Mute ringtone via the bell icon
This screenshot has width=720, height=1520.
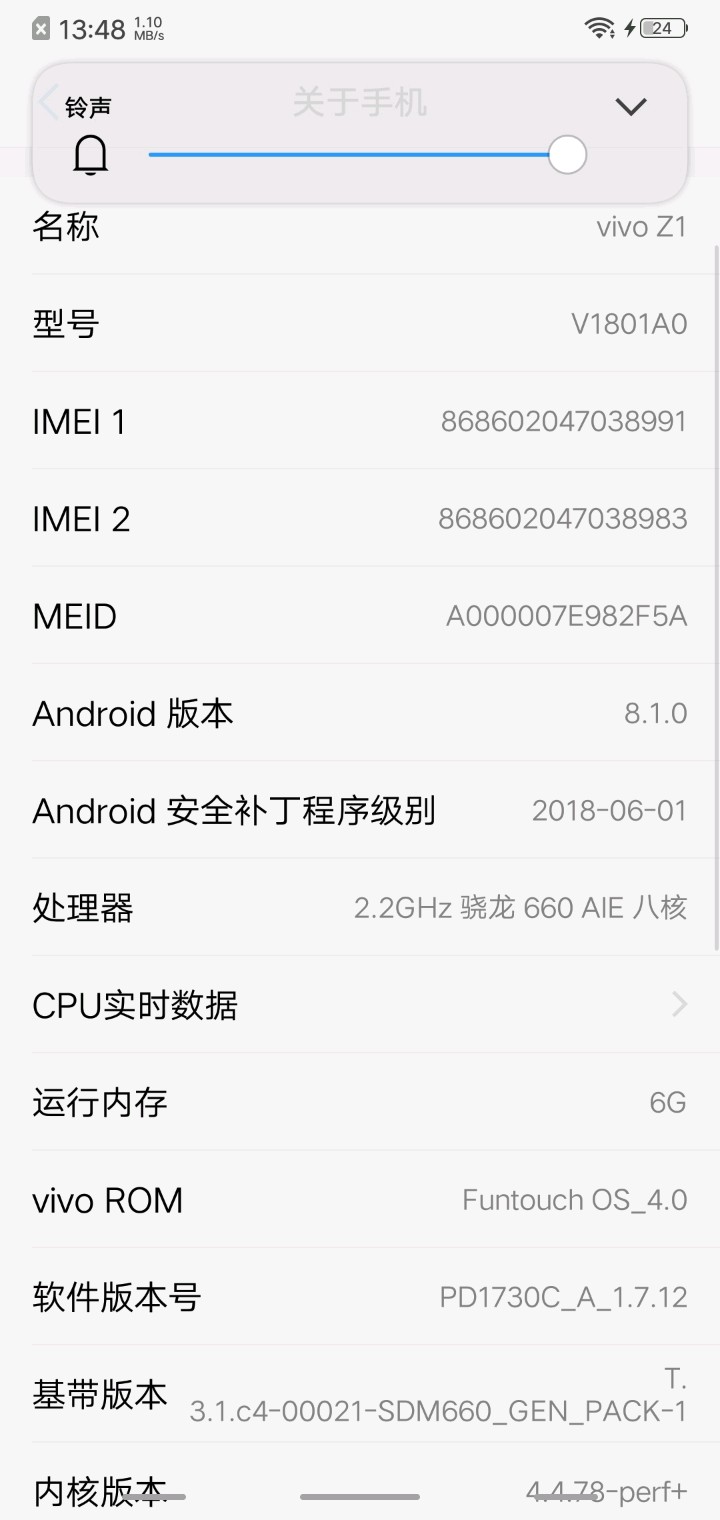pyautogui.click(x=91, y=156)
